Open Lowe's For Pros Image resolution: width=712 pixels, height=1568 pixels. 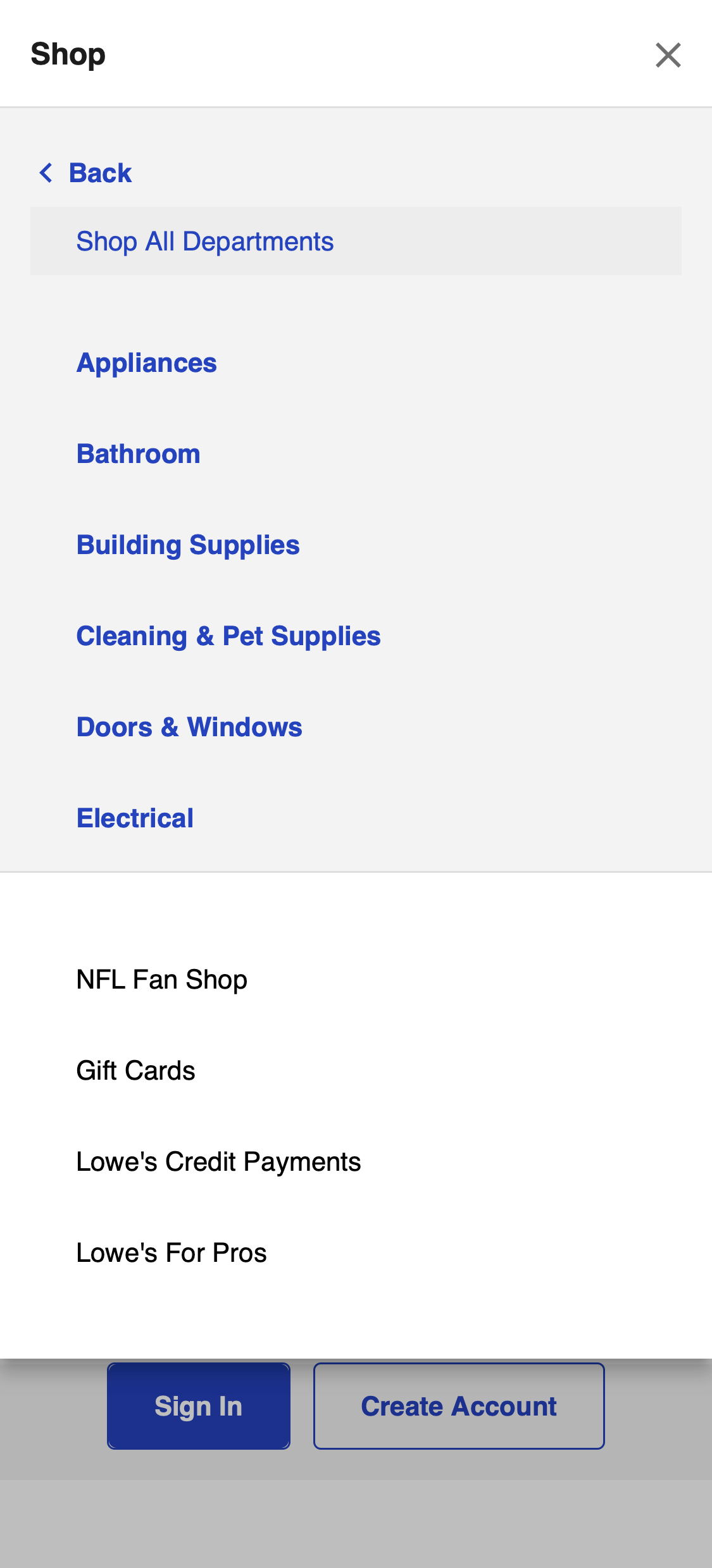[x=171, y=1252]
